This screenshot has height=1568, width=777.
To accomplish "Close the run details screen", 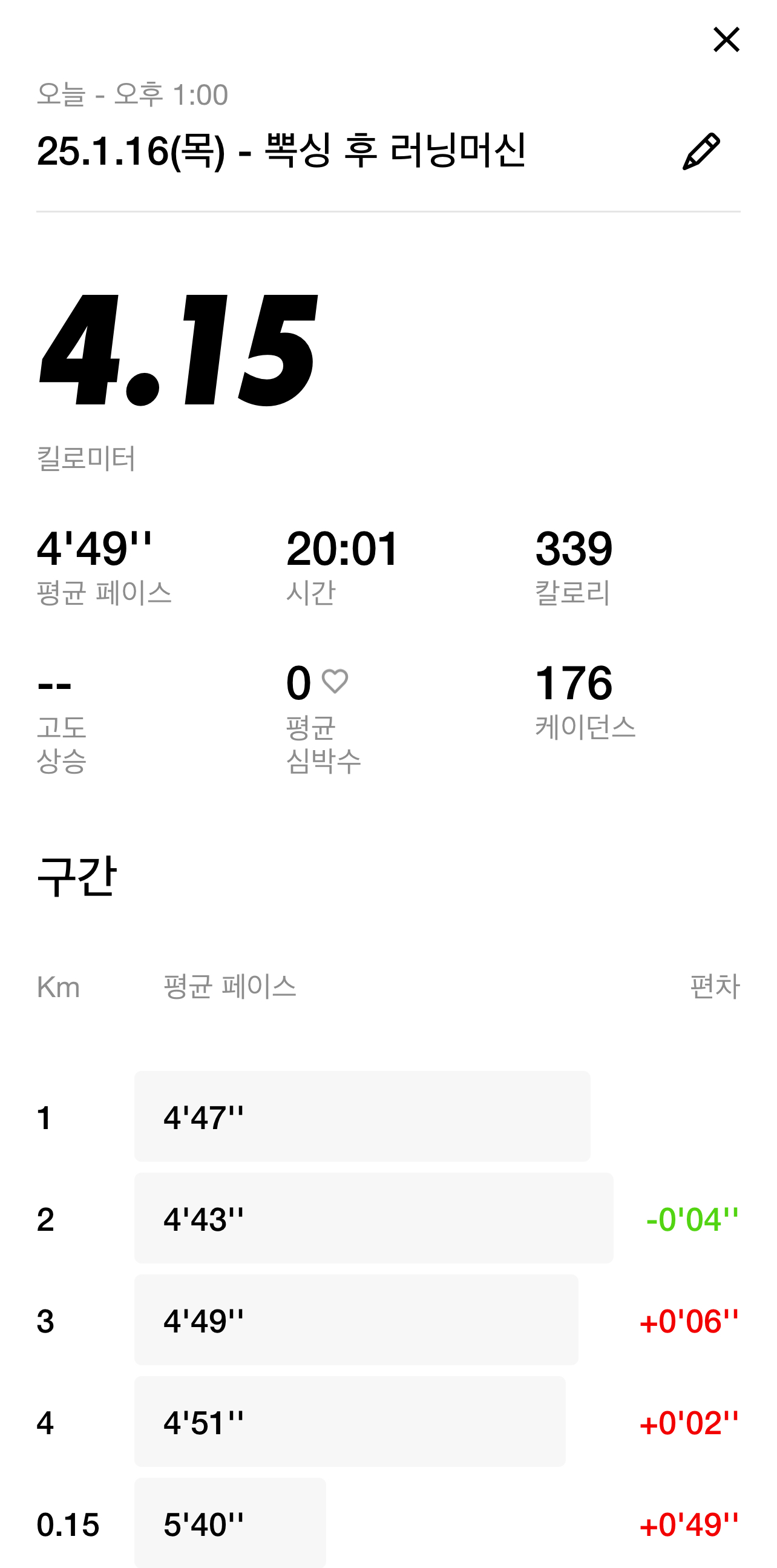I will [x=726, y=40].
